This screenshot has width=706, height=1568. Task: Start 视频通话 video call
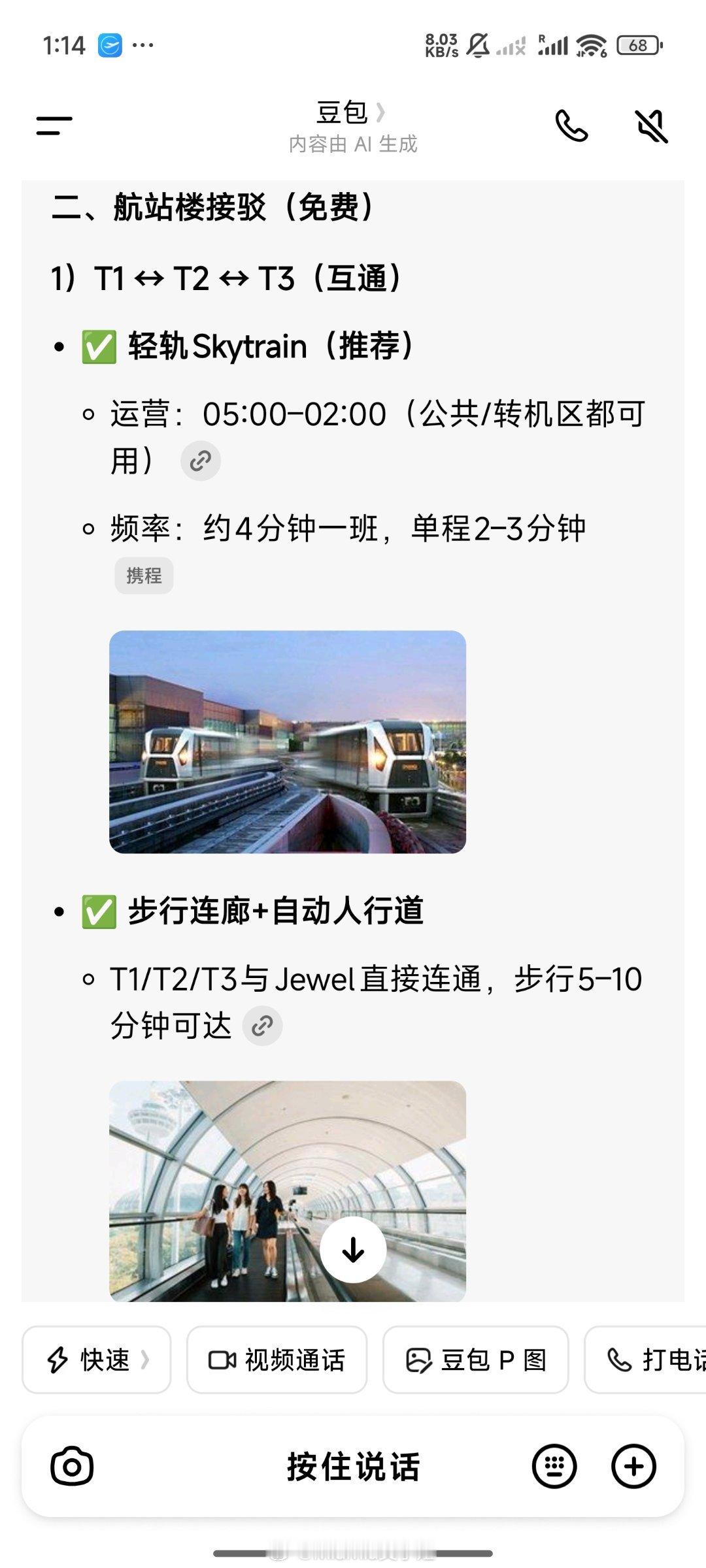(x=277, y=1360)
